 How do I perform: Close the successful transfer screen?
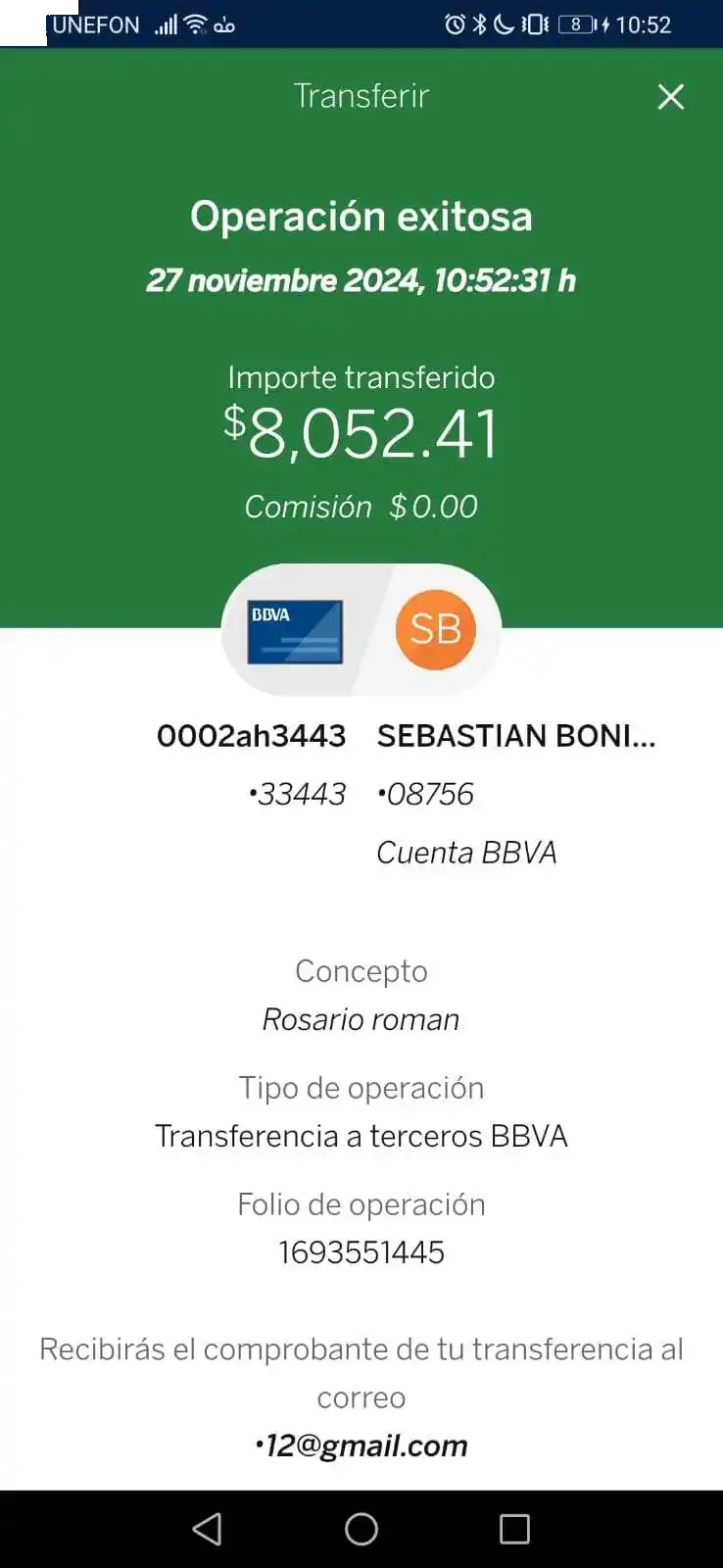click(671, 96)
